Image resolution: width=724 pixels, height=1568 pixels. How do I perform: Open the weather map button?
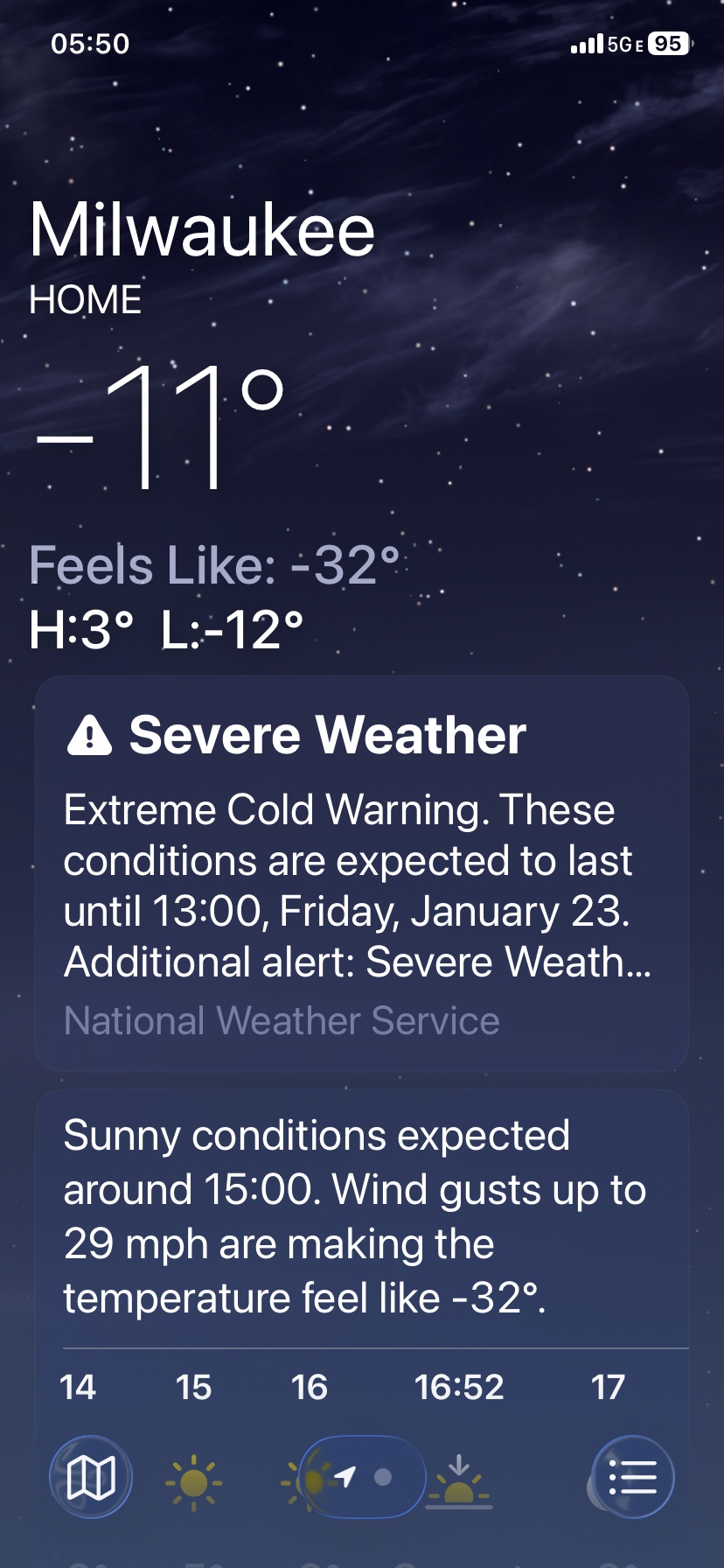click(91, 1478)
